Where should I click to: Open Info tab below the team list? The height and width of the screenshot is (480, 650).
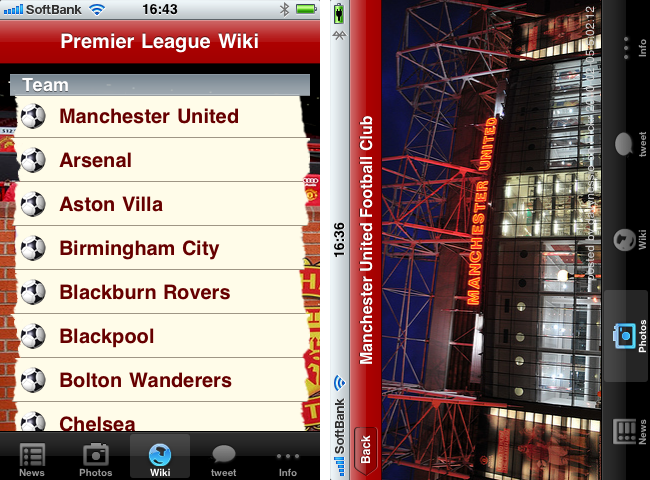click(287, 458)
